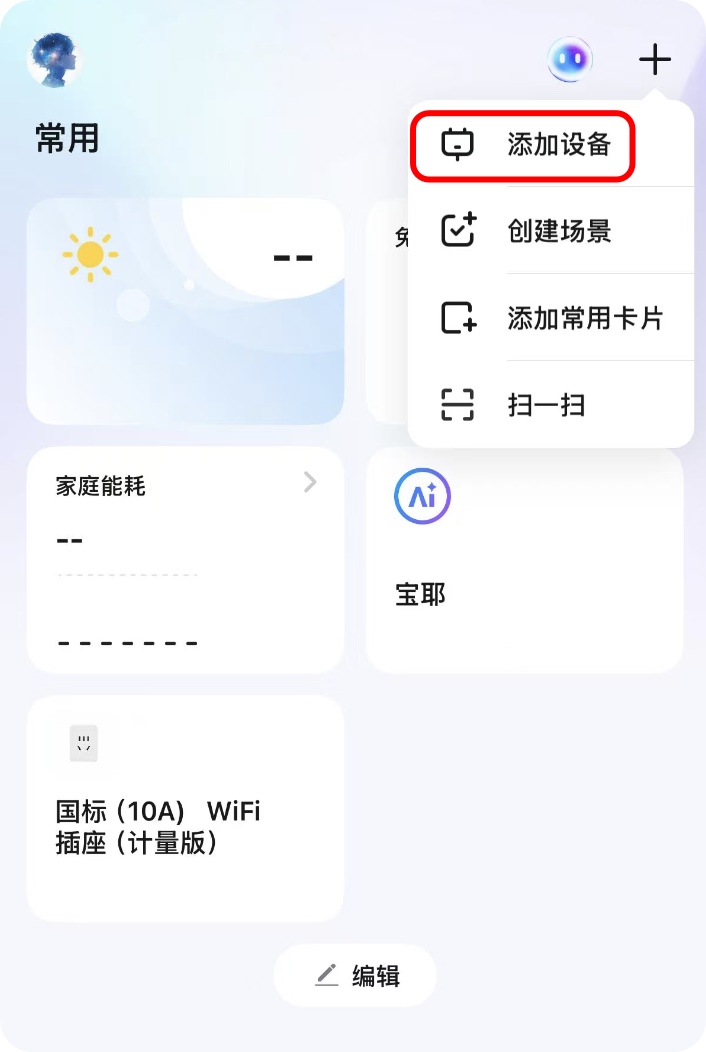This screenshot has width=706, height=1052.
Task: Select 添加常用卡片 option
Action: tap(550, 319)
